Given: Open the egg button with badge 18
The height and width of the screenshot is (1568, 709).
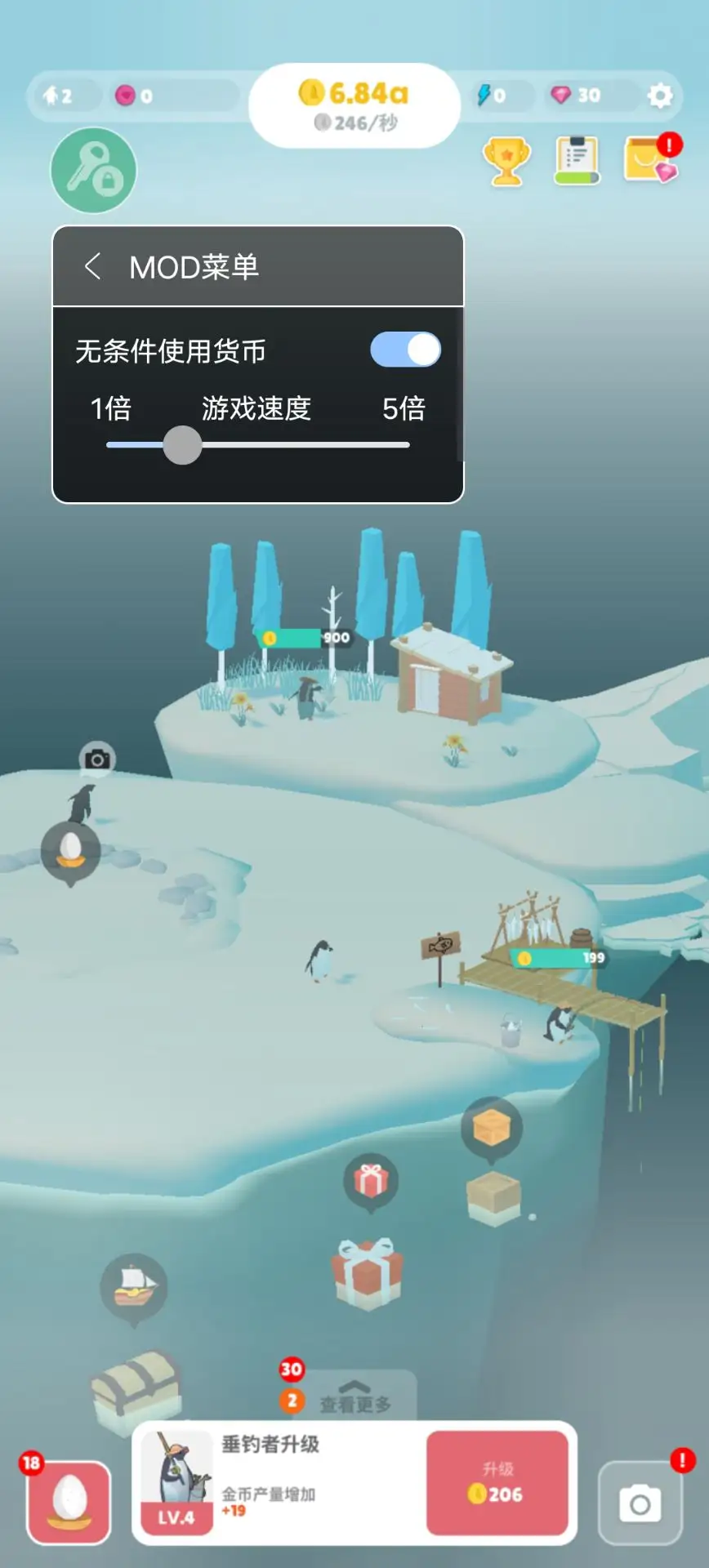Looking at the screenshot, I should [x=69, y=1501].
